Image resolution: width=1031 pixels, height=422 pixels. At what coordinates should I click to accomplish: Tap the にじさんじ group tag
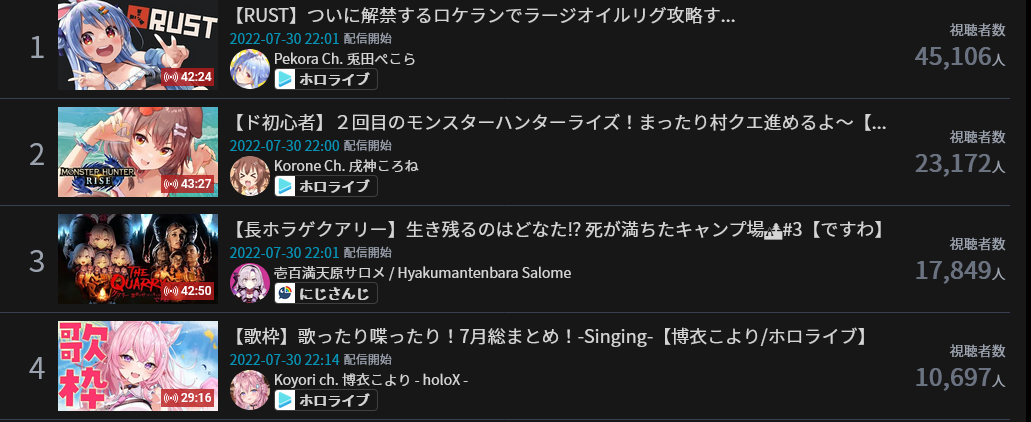(326, 293)
